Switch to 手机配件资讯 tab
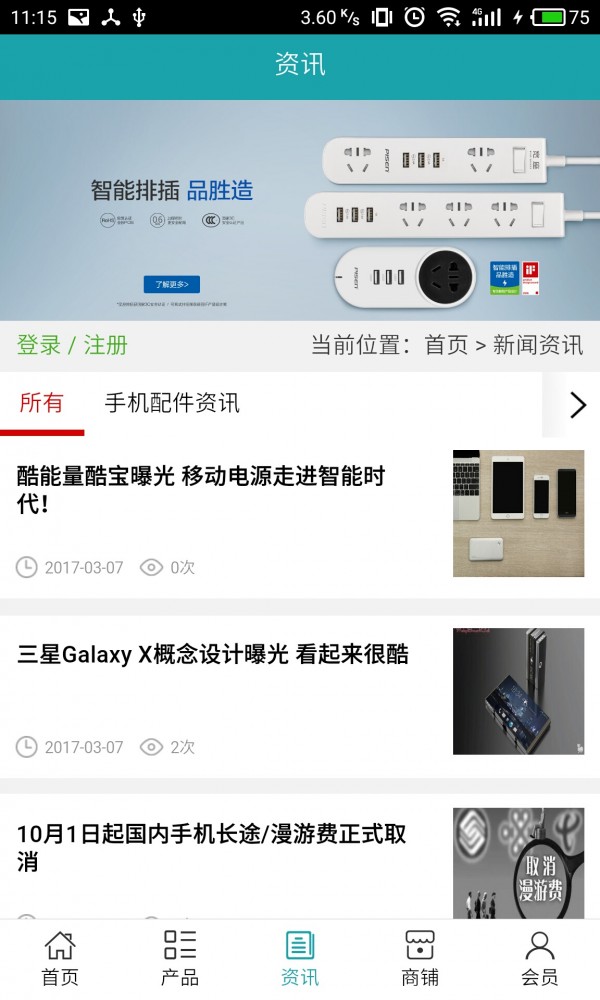600x1000 pixels. coord(172,404)
